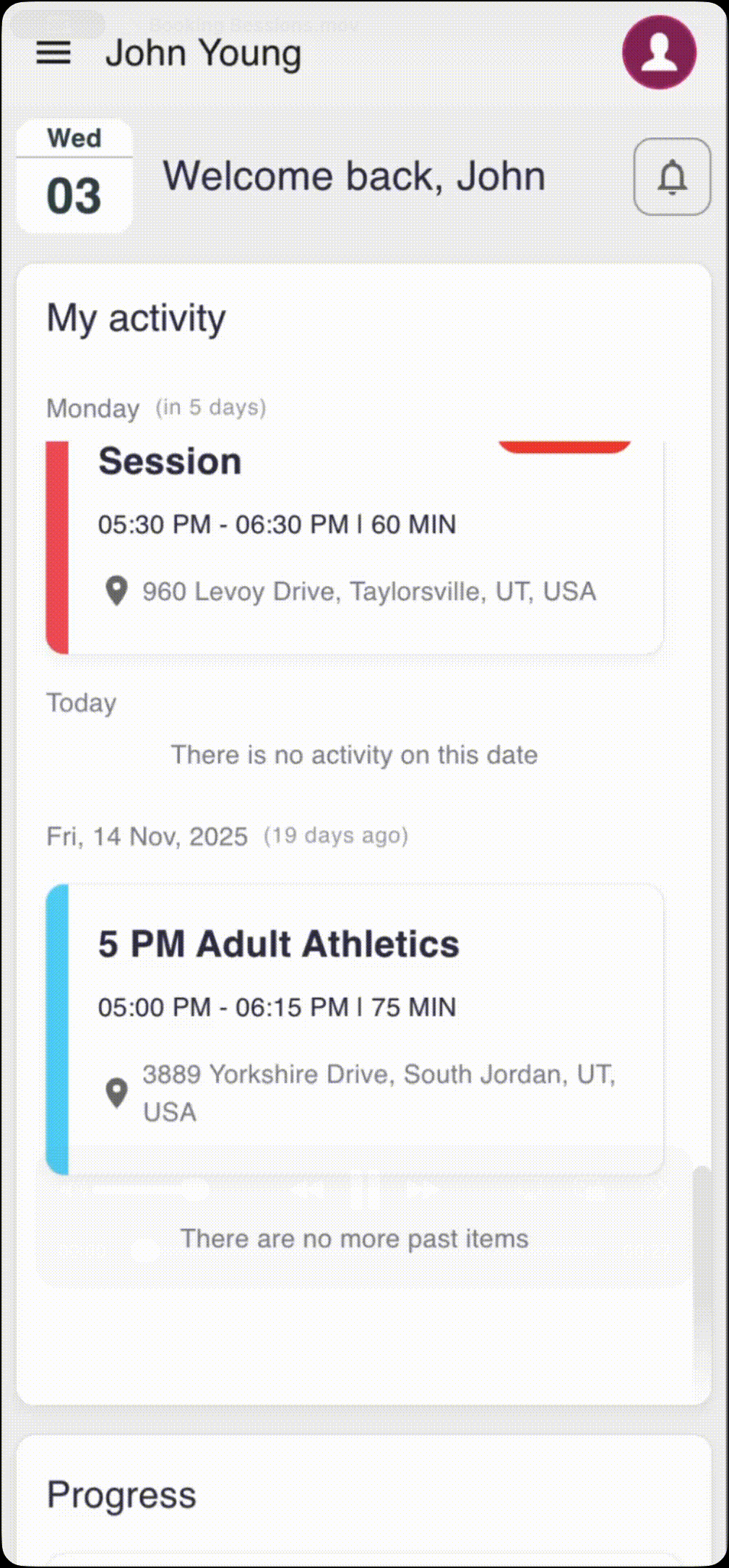729x1568 pixels.
Task: Click the location pin on the Adult Athletics card
Action: click(x=117, y=1091)
